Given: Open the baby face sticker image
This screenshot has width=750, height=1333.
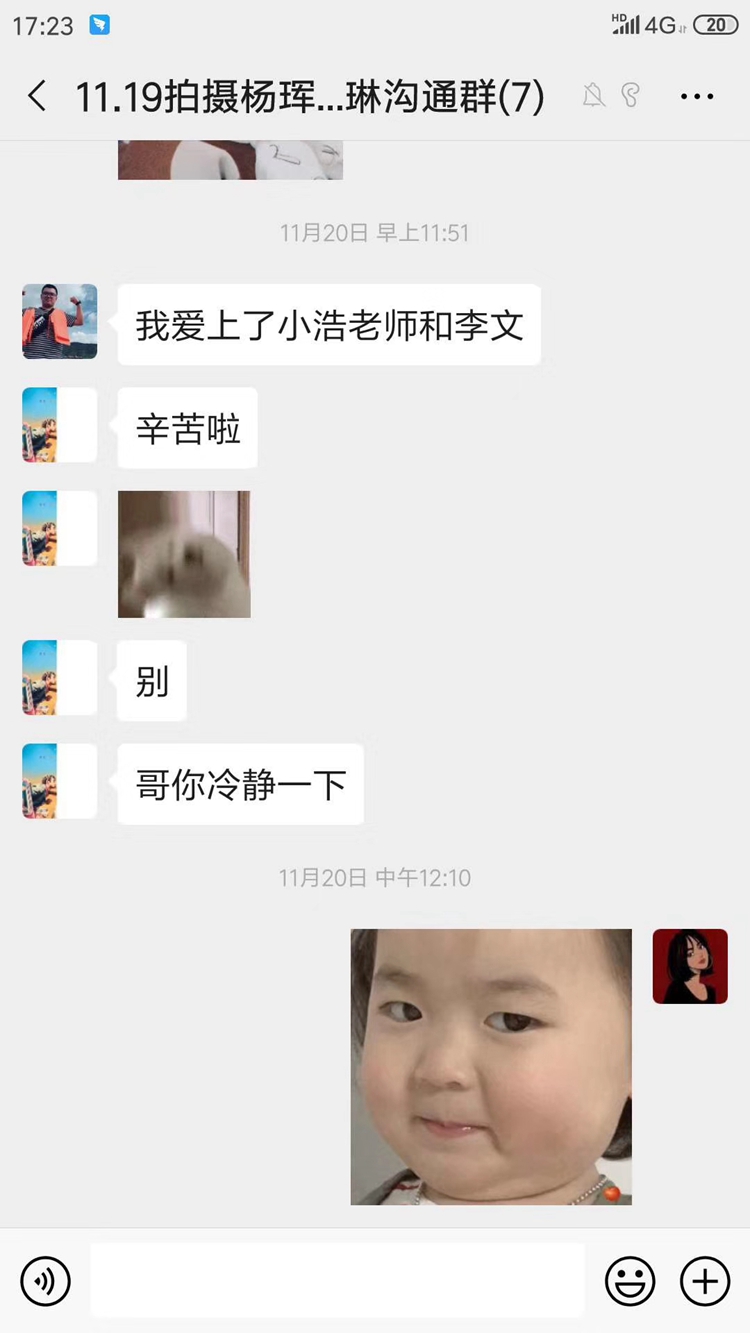Looking at the screenshot, I should click(x=491, y=1066).
